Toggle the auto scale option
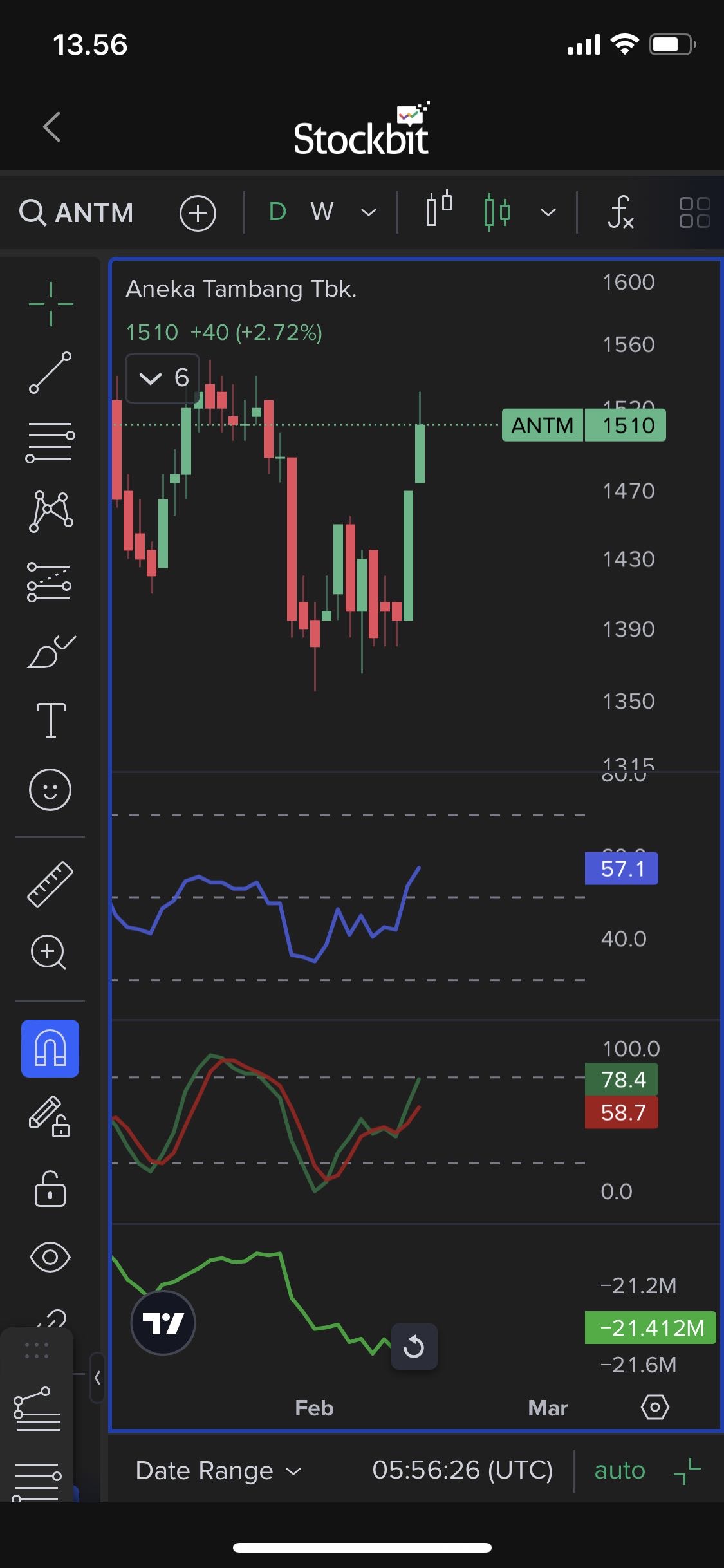Screen dimensions: 724x1568 click(619, 1471)
